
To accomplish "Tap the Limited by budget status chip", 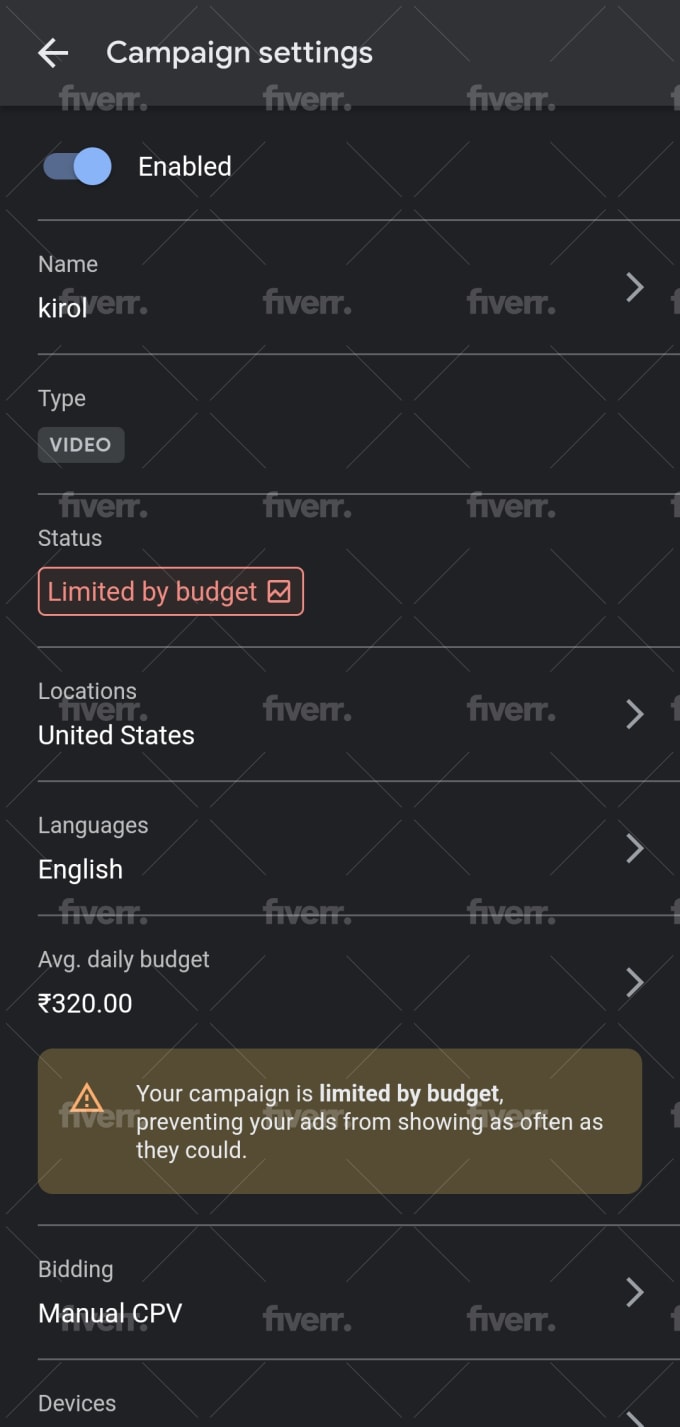I will click(171, 592).
